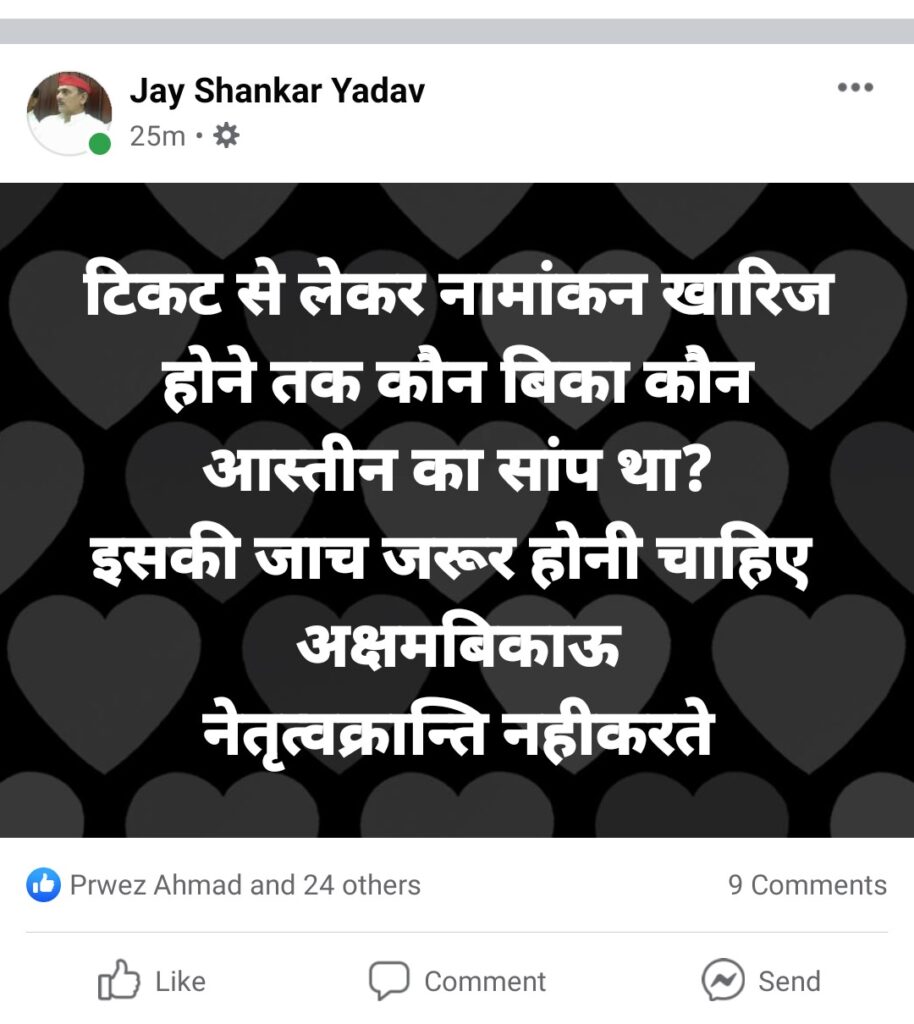The image size is (914, 1024).
Task: View the 9 comments
Action: [x=807, y=885]
